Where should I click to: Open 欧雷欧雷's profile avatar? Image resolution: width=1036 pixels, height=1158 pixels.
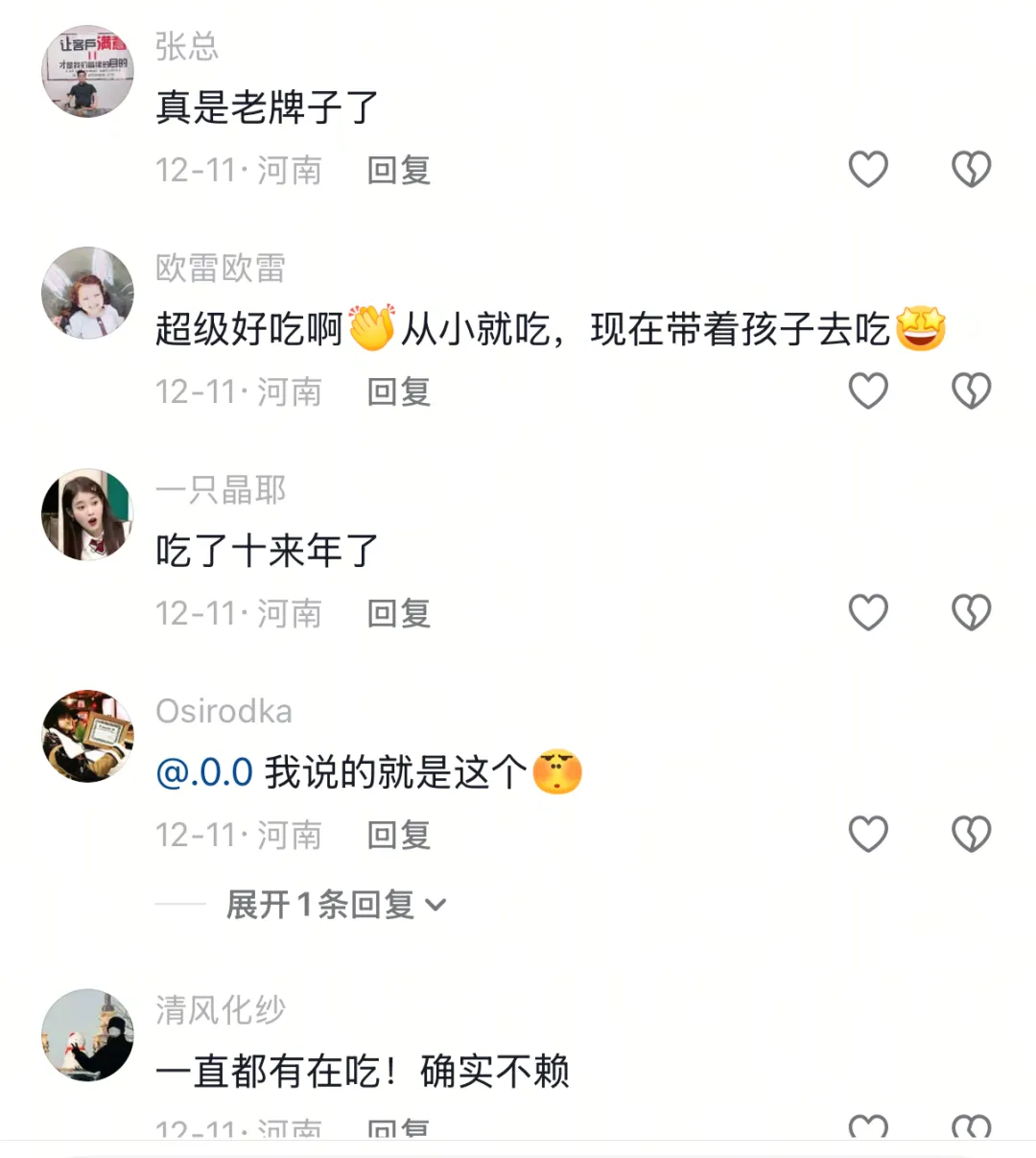pyautogui.click(x=87, y=293)
